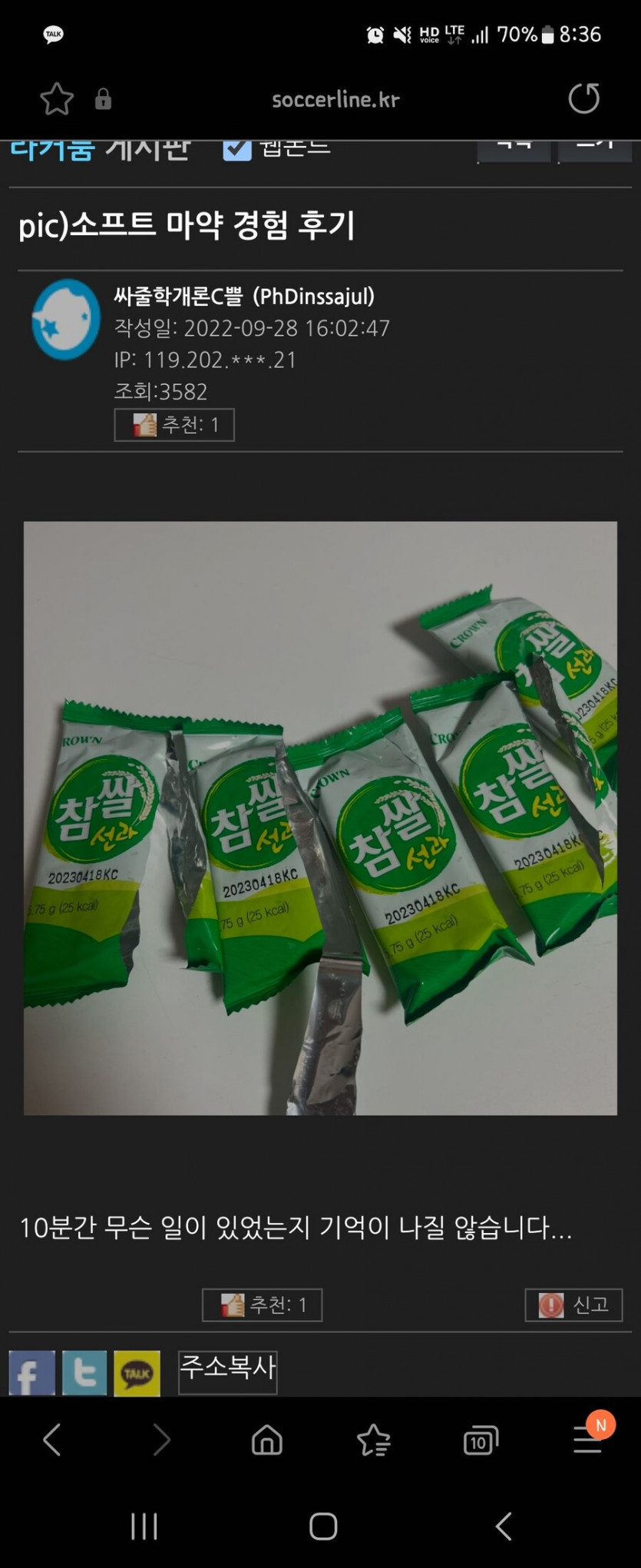Go back to the previous browser page
Image resolution: width=641 pixels, height=1568 pixels.
[x=52, y=1440]
